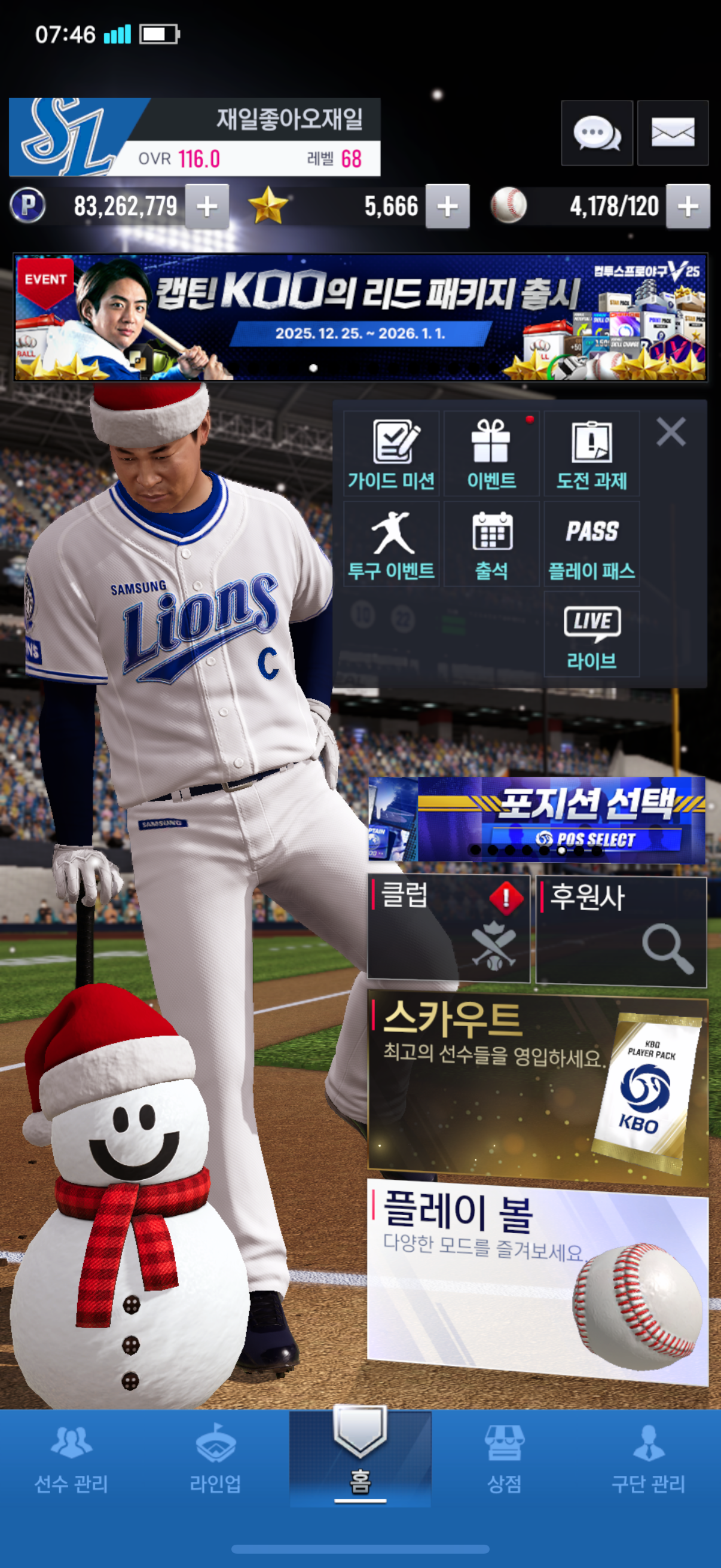Image resolution: width=721 pixels, height=1568 pixels.
Task: Switch to the 라인업 lineup tab
Action: tap(215, 1460)
